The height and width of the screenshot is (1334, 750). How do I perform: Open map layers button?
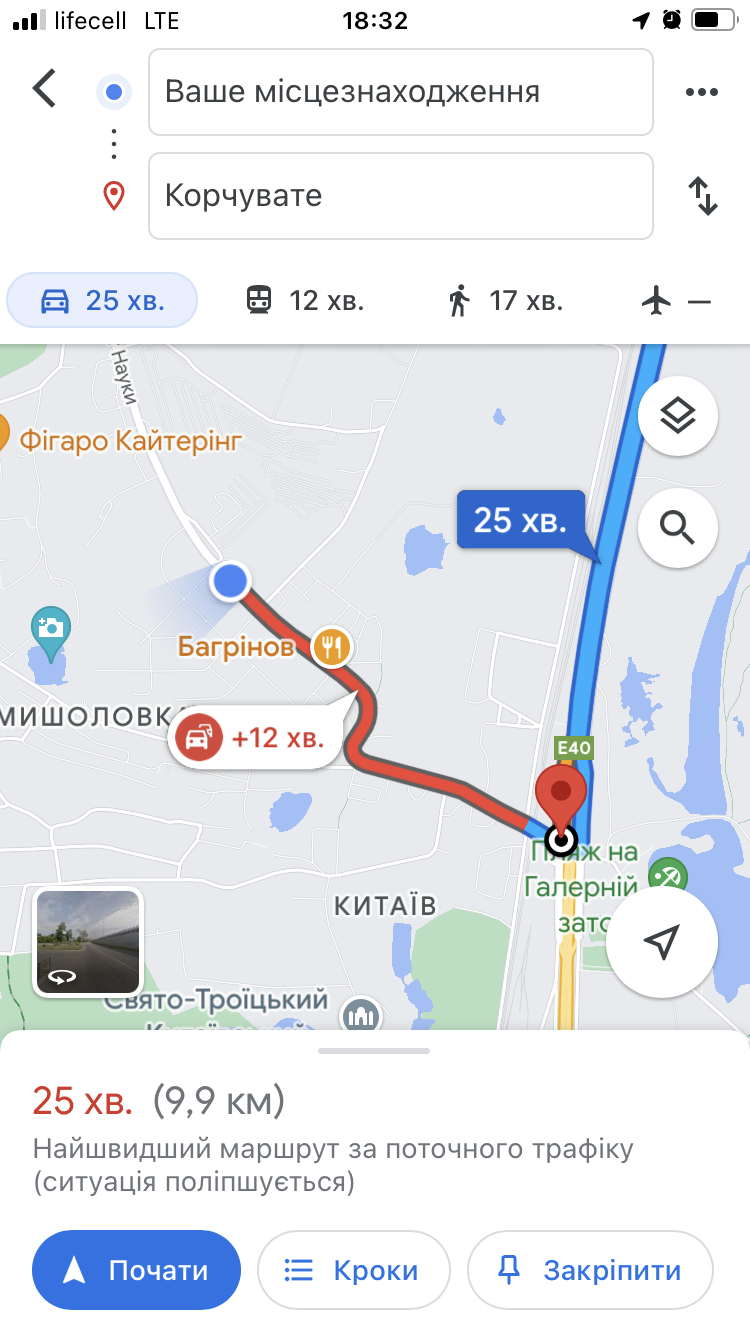click(678, 415)
